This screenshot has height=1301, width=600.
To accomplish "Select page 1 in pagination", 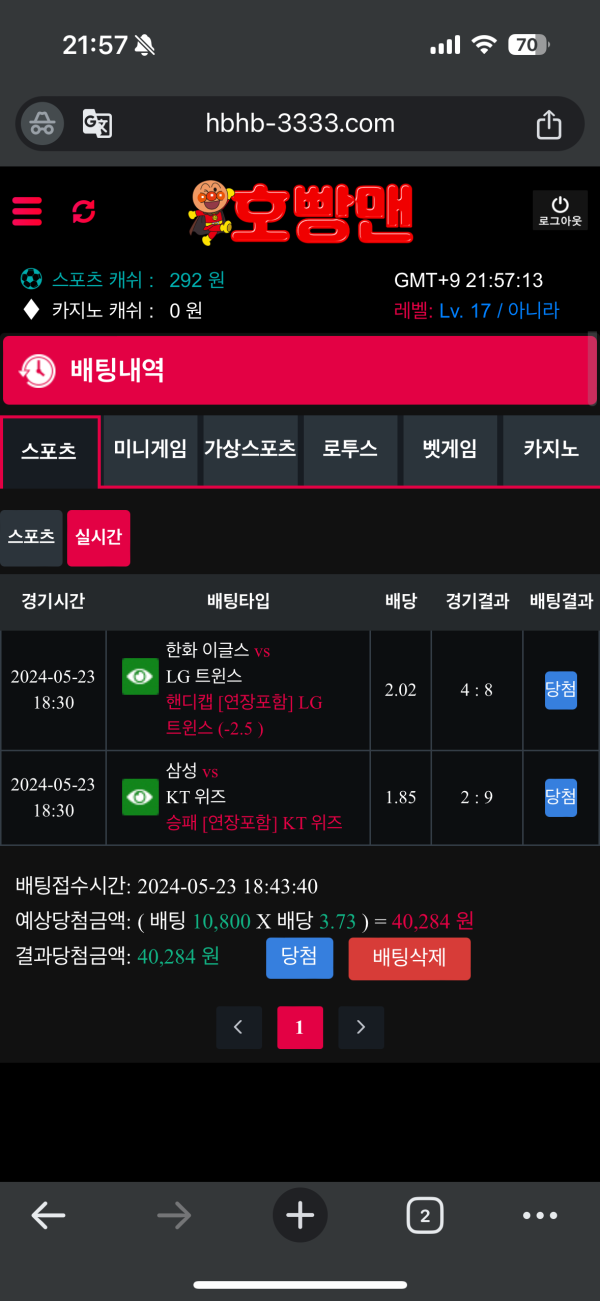I will [x=300, y=1027].
